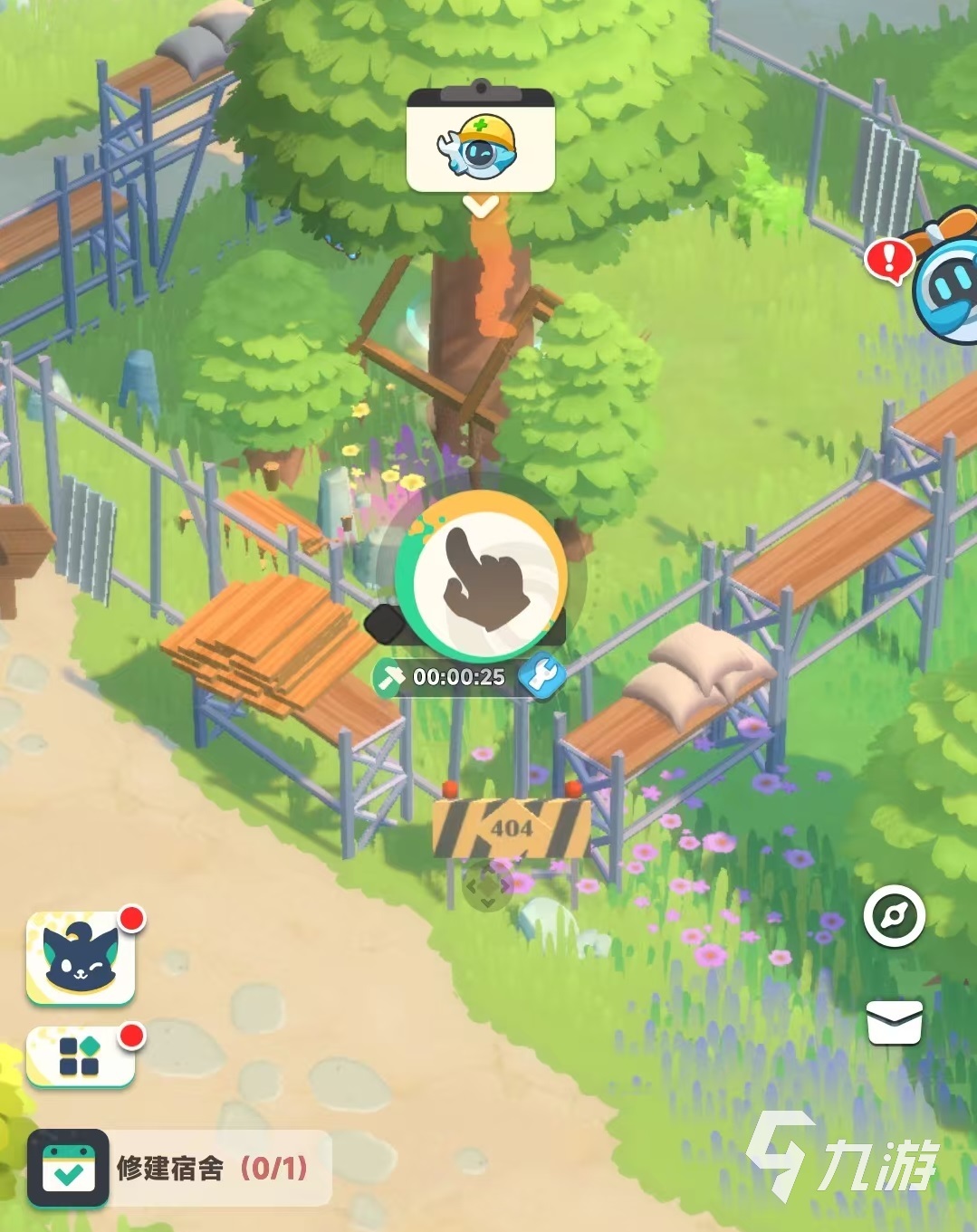
Task: Open the mailbox envelope icon
Action: coord(895,1023)
